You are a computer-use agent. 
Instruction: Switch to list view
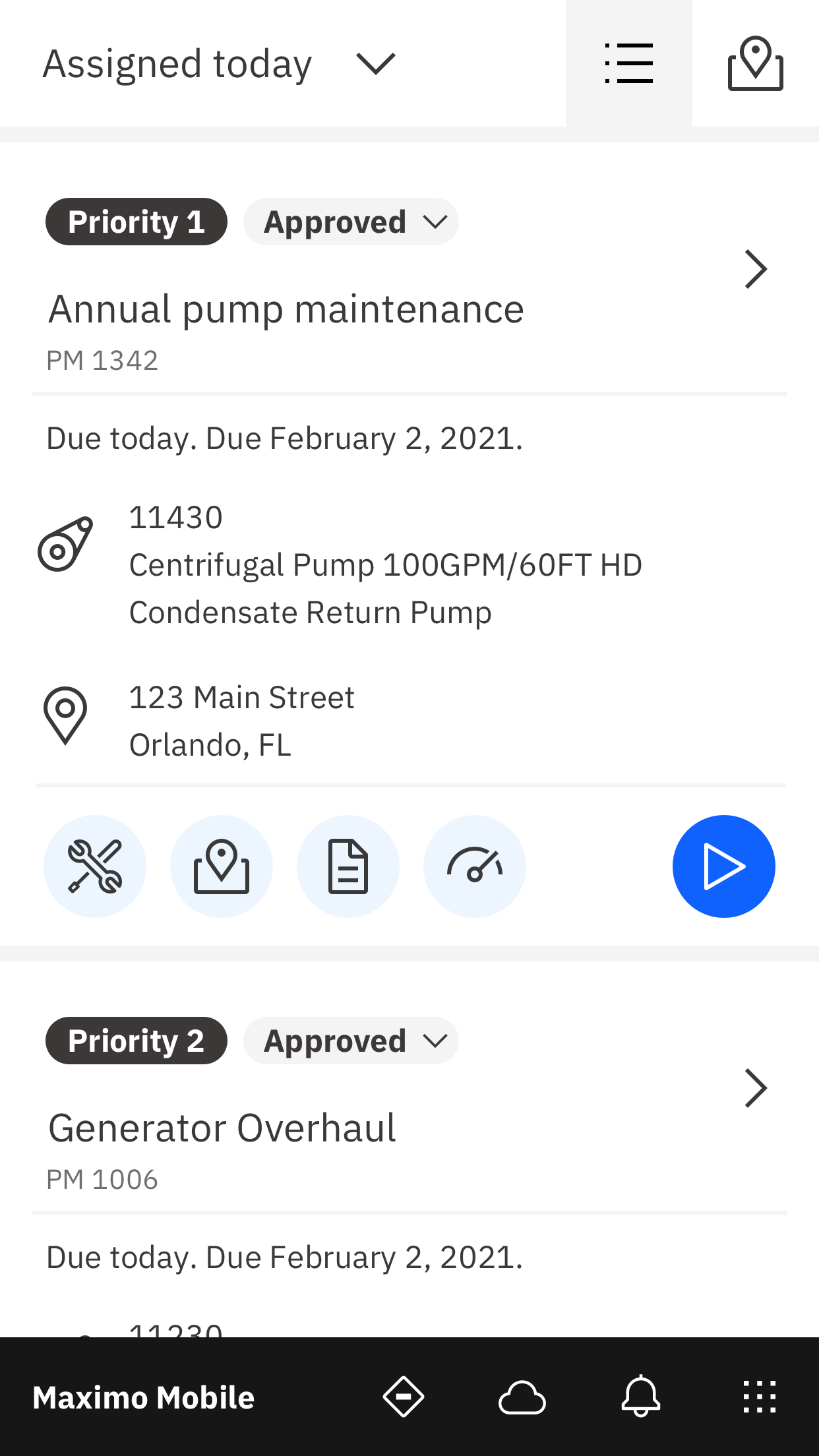pos(629,63)
